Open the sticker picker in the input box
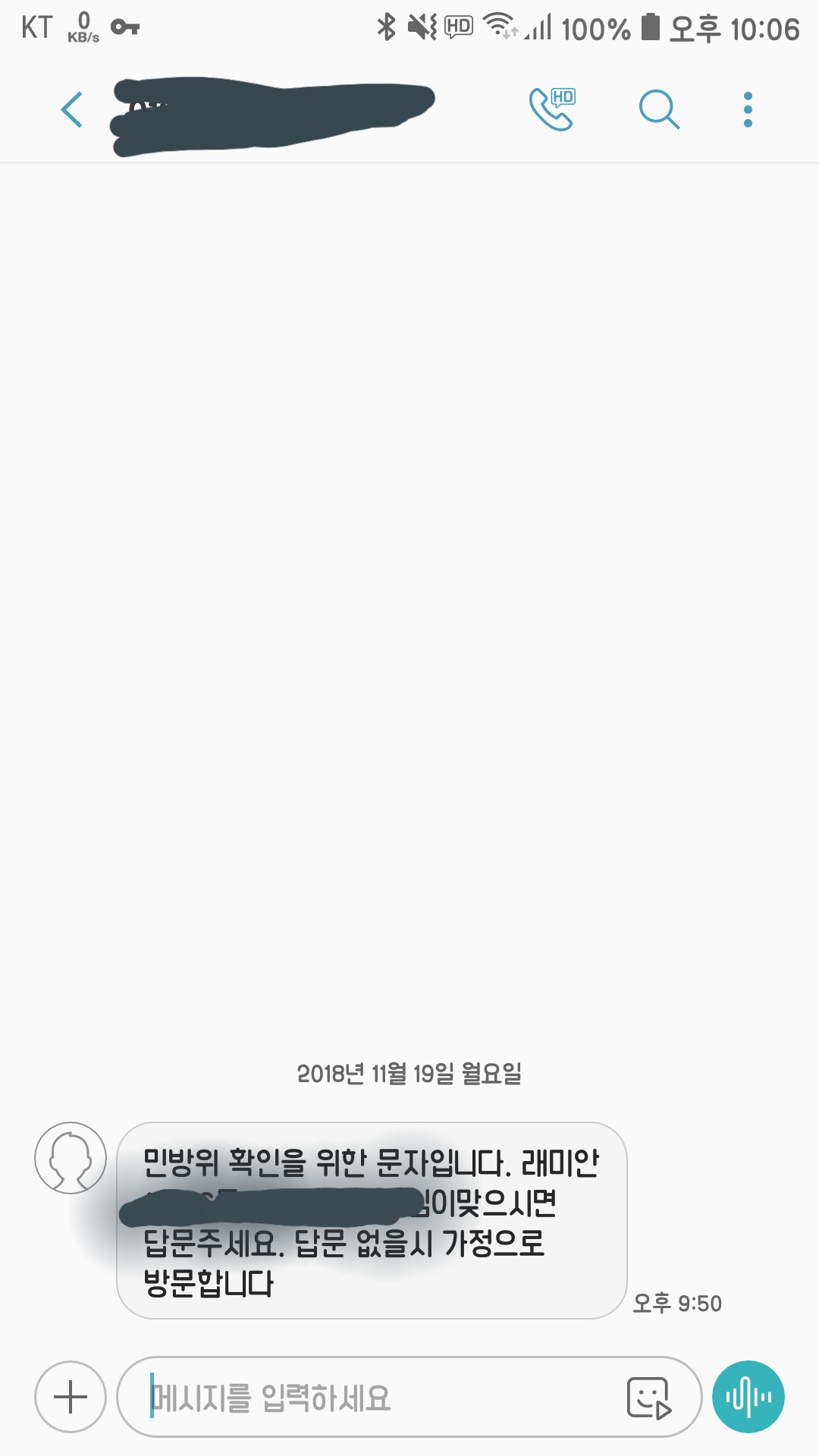819x1456 pixels. pyautogui.click(x=649, y=1398)
